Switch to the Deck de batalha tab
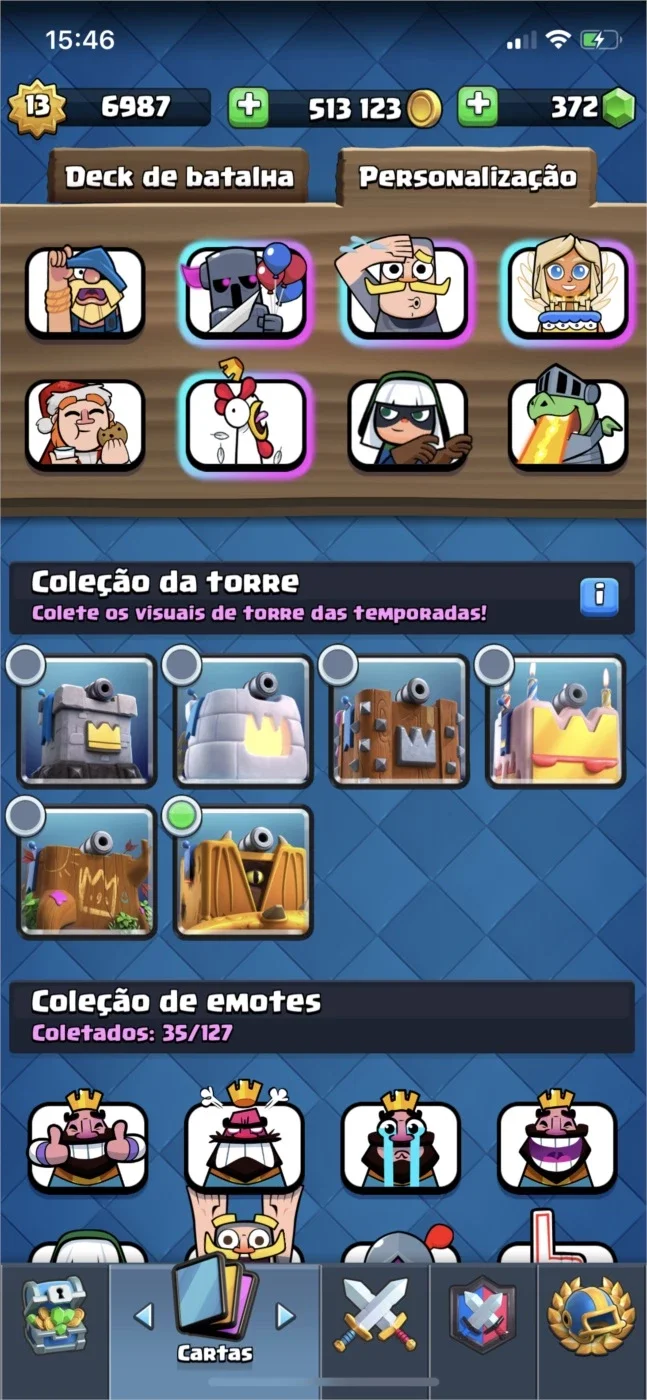This screenshot has height=1400, width=647. (179, 177)
